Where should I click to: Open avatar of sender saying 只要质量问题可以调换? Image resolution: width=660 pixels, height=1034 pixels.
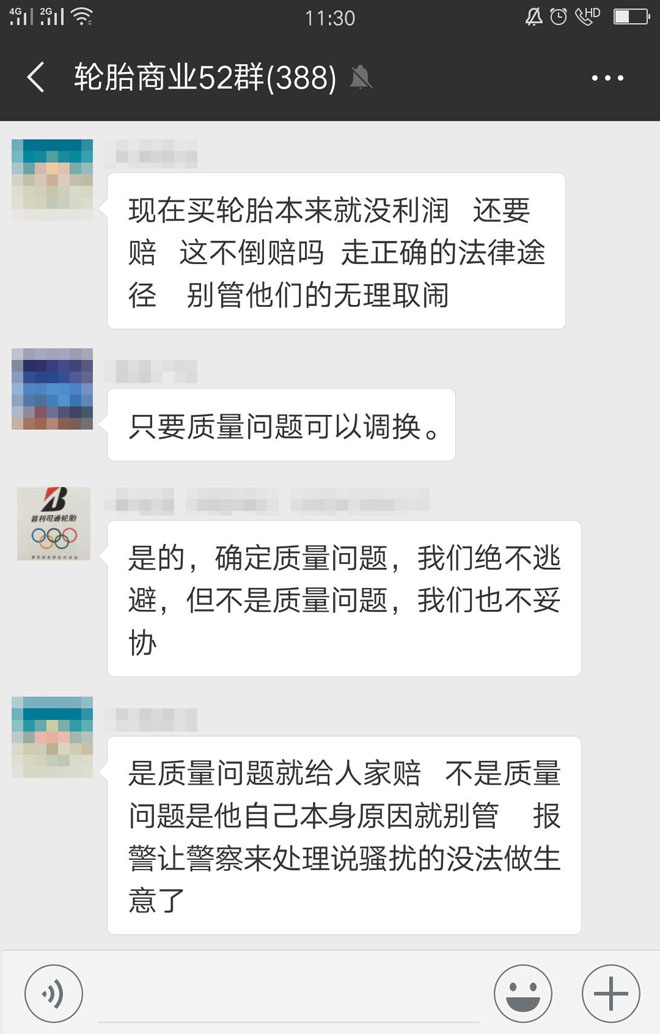52,389
